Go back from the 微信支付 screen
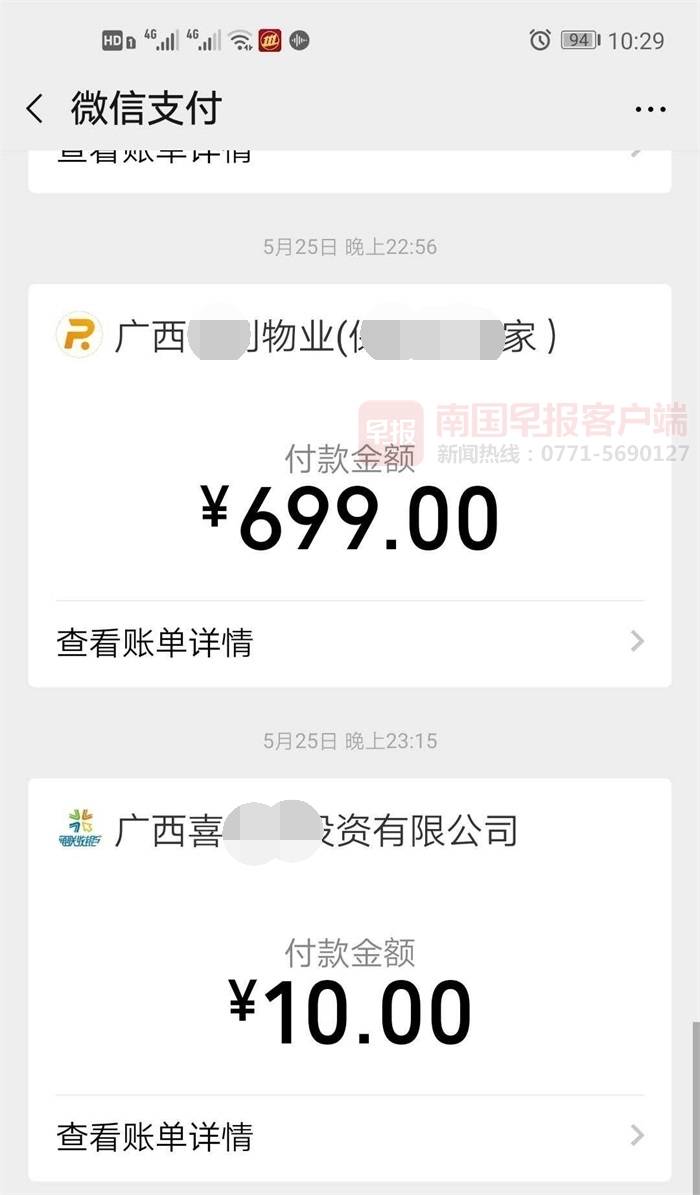Viewport: 700px width, 1195px height. coord(36,109)
